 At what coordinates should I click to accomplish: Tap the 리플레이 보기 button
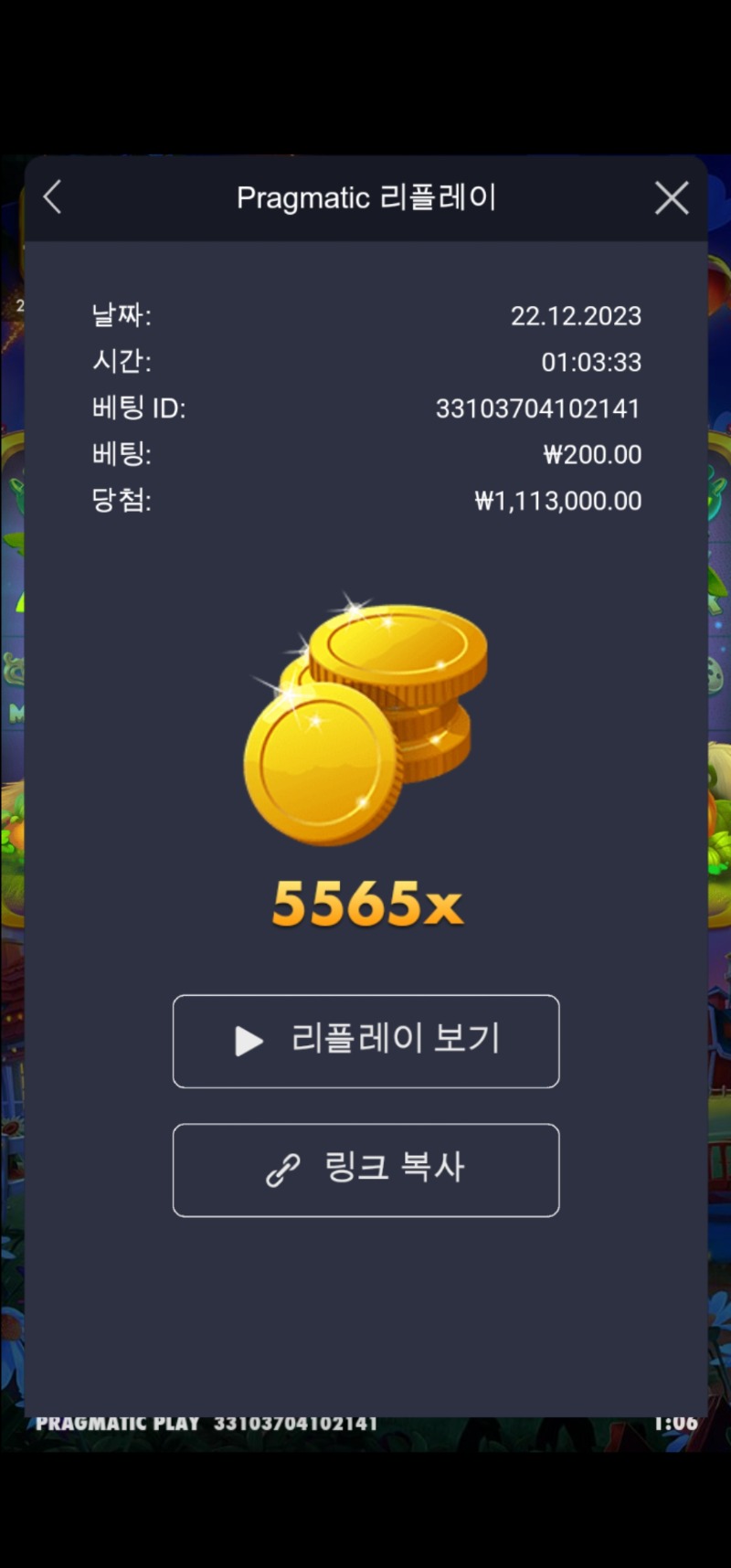pos(365,1041)
